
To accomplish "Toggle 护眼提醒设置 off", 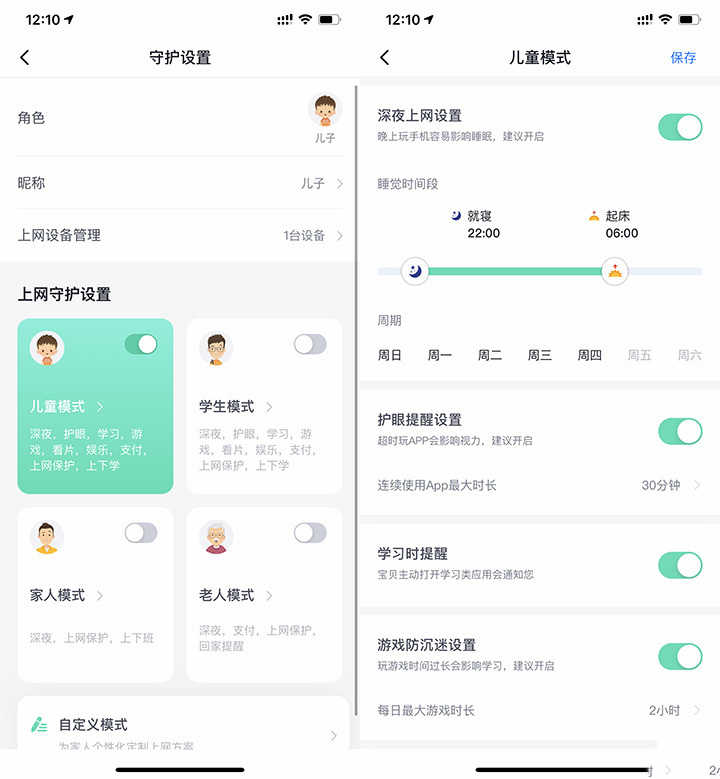I will click(x=680, y=431).
